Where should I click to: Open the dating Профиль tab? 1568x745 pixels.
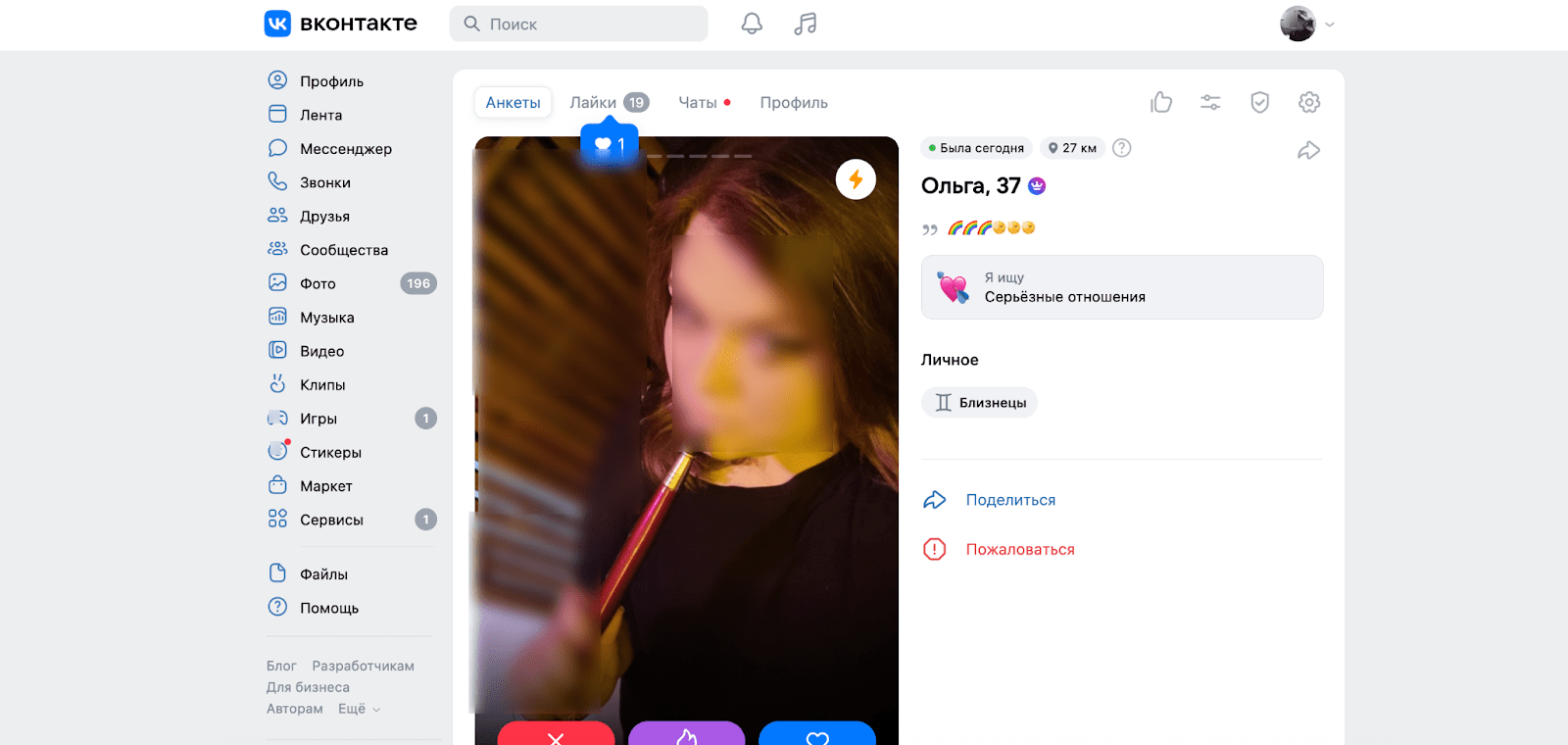(794, 102)
